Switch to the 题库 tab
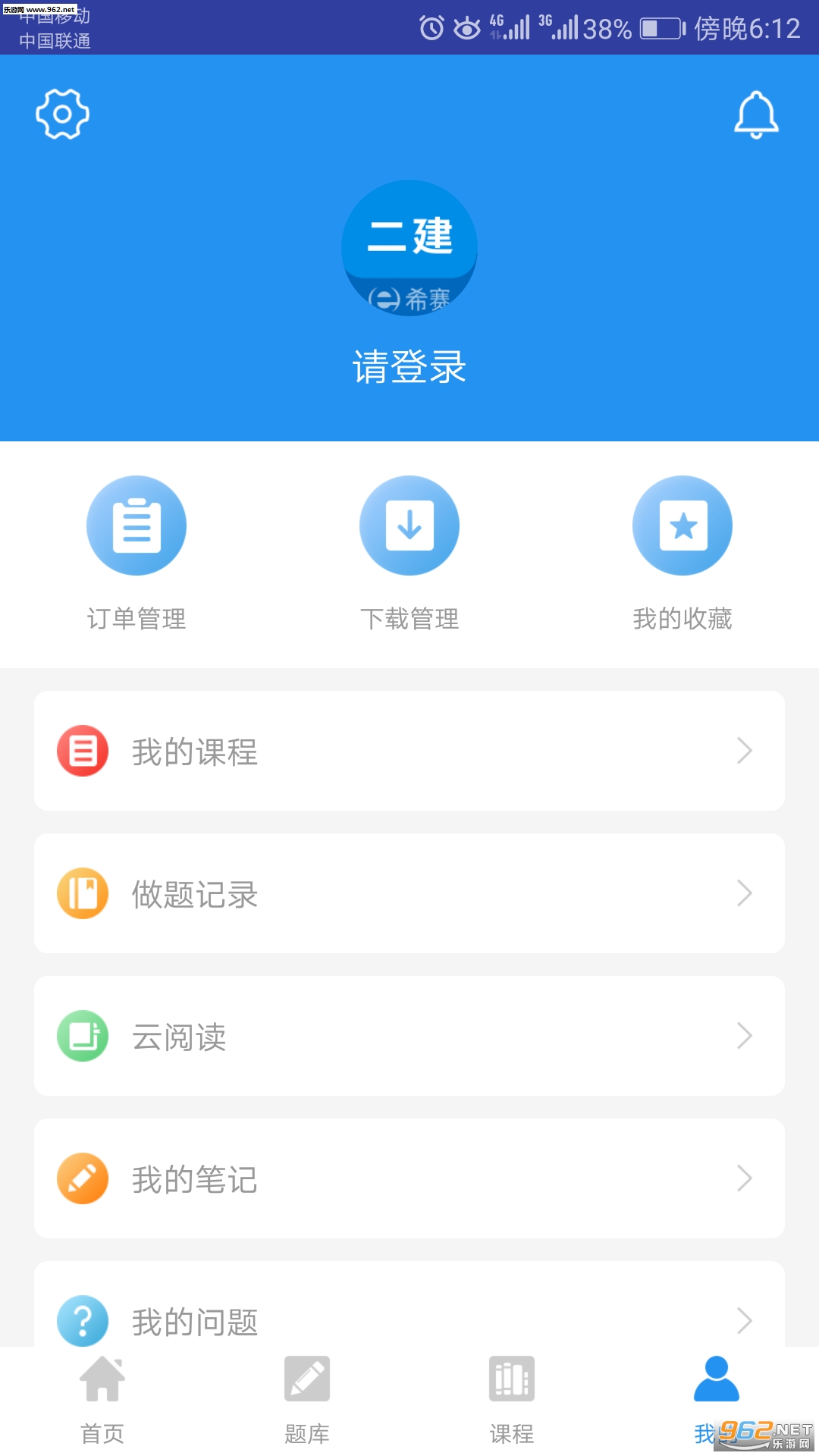This screenshot has width=819, height=1456. (307, 1400)
